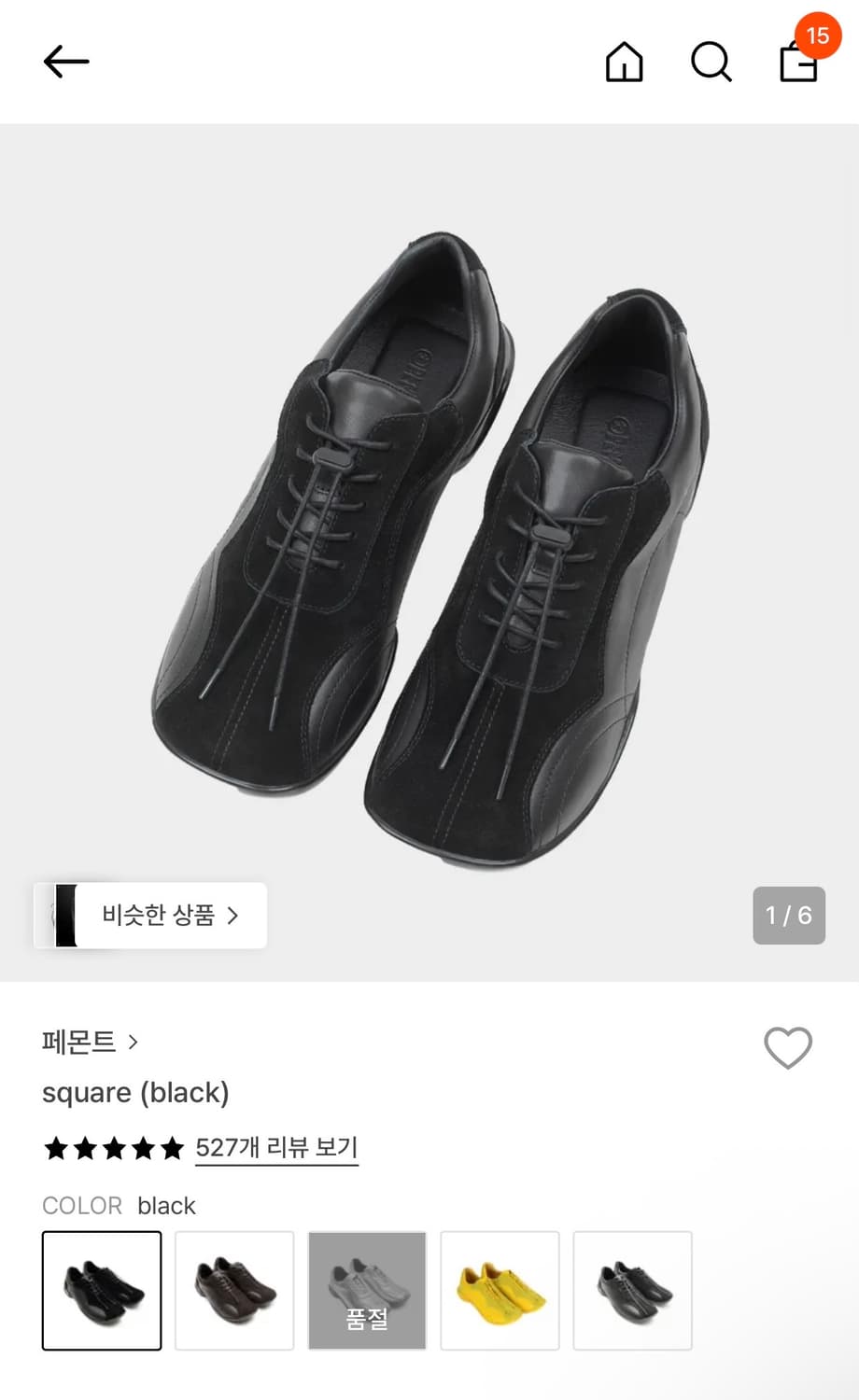Tap the COLOR section label
Viewport: 859px width, 1400px height.
82,1206
